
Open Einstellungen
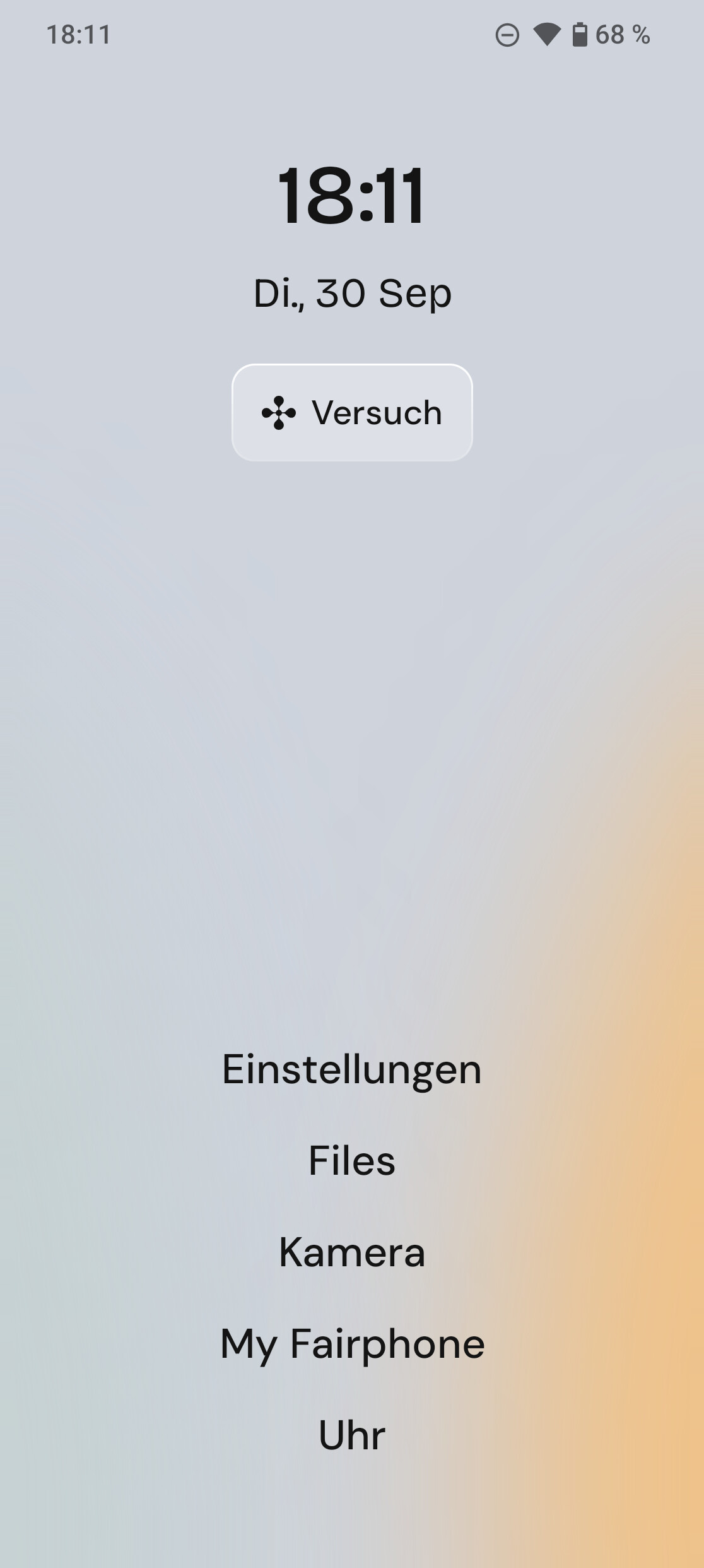352,1069
